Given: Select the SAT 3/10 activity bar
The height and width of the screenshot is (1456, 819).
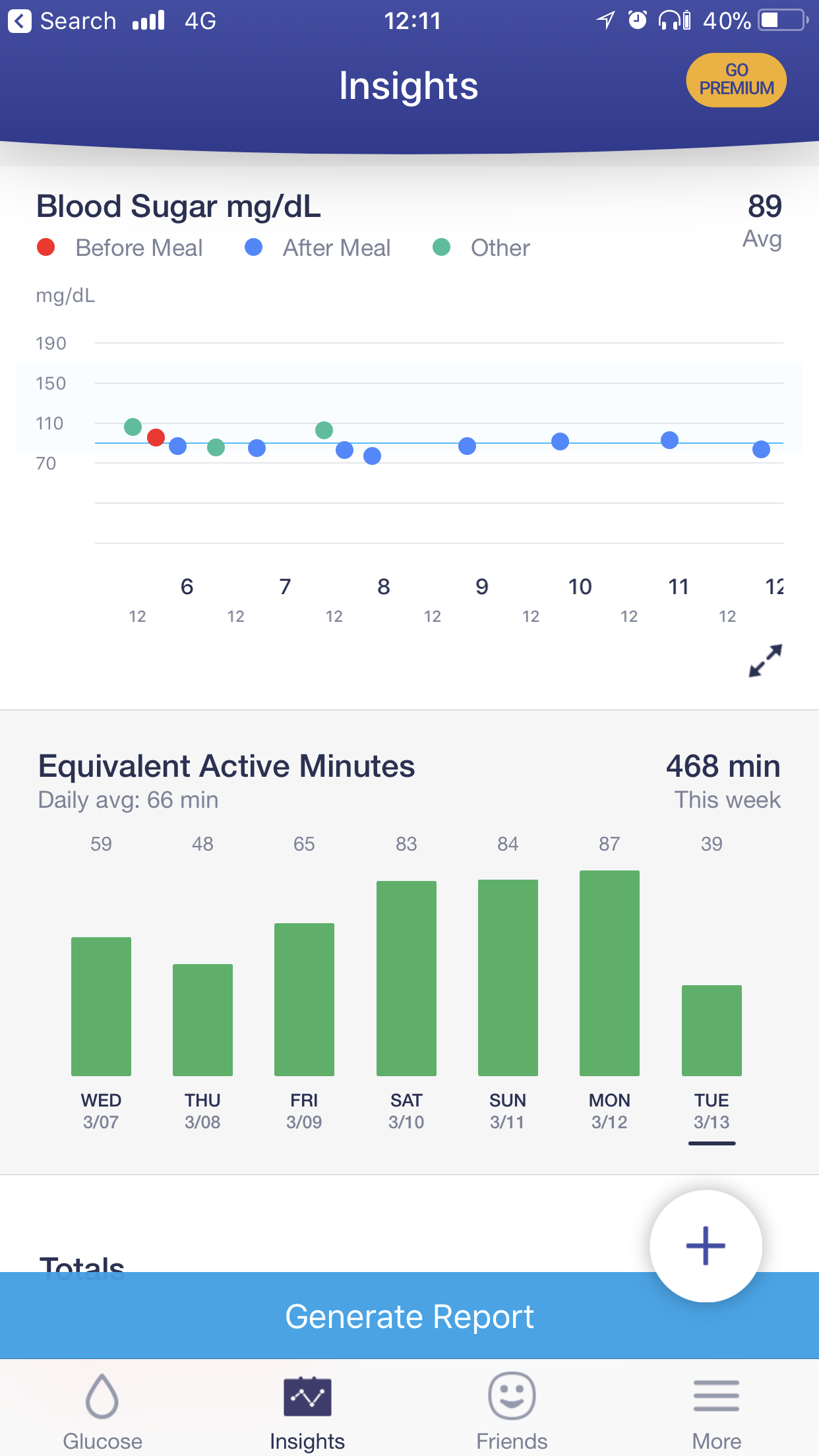Looking at the screenshot, I should coord(406,979).
